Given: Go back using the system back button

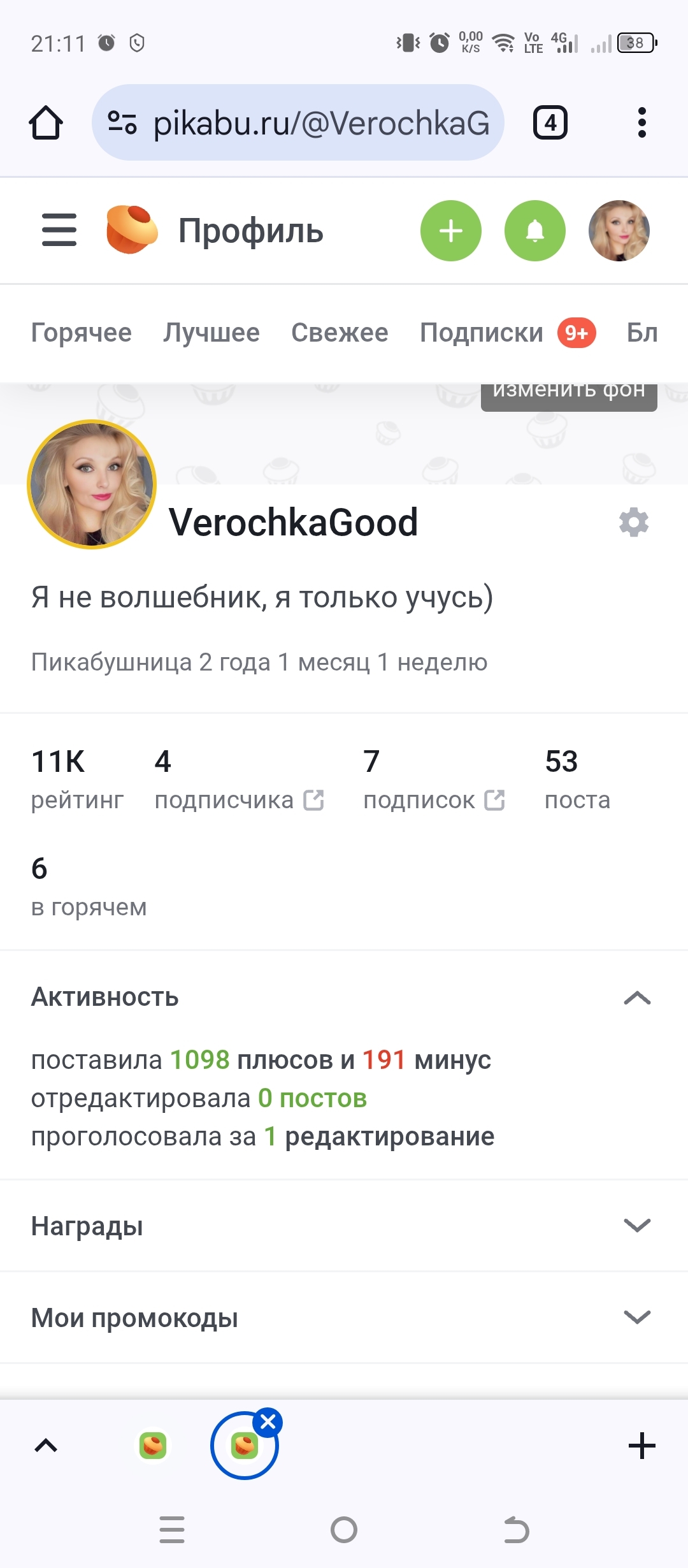Looking at the screenshot, I should 516,1530.
